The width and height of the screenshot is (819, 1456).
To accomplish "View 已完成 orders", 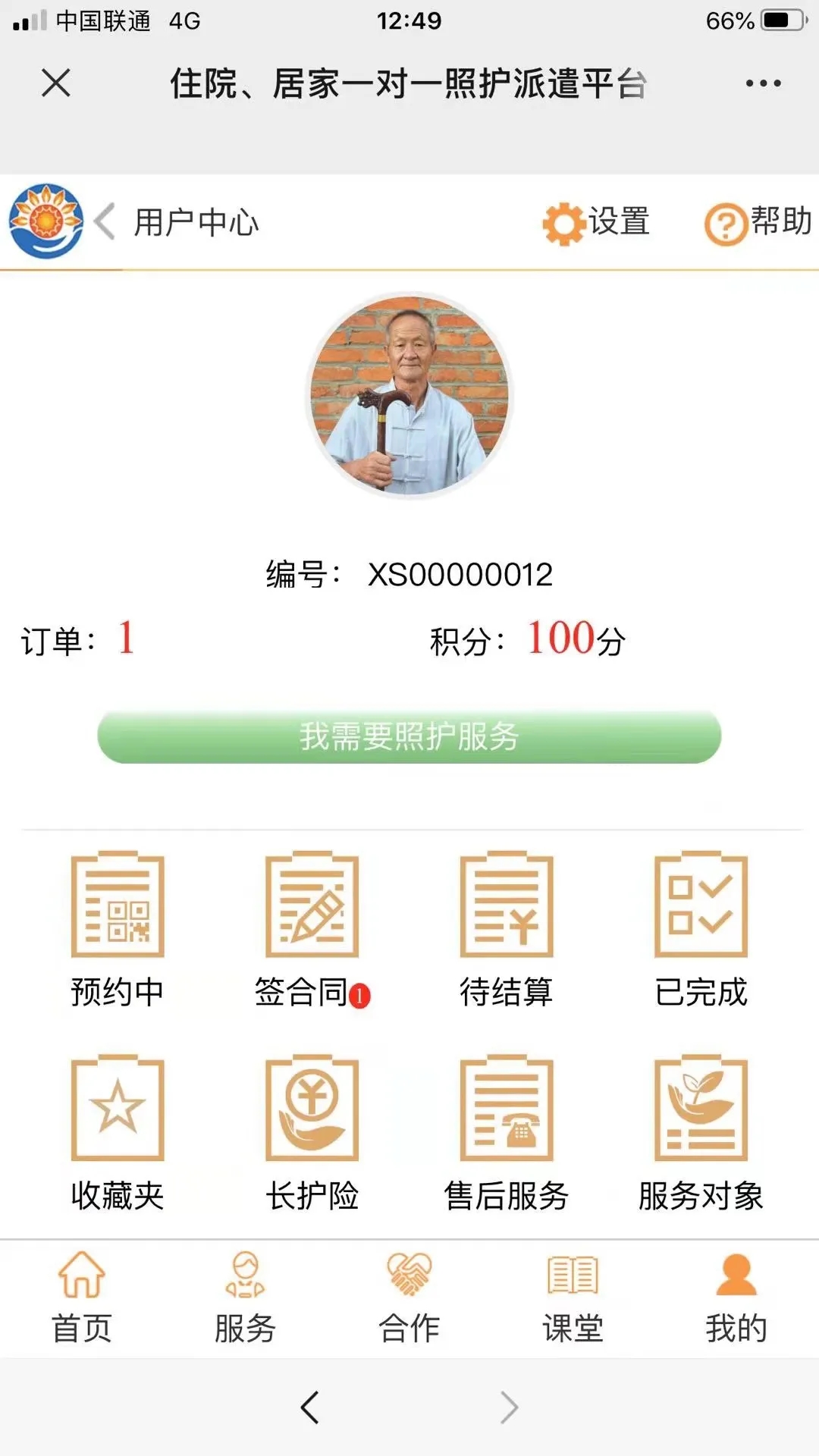I will click(701, 929).
